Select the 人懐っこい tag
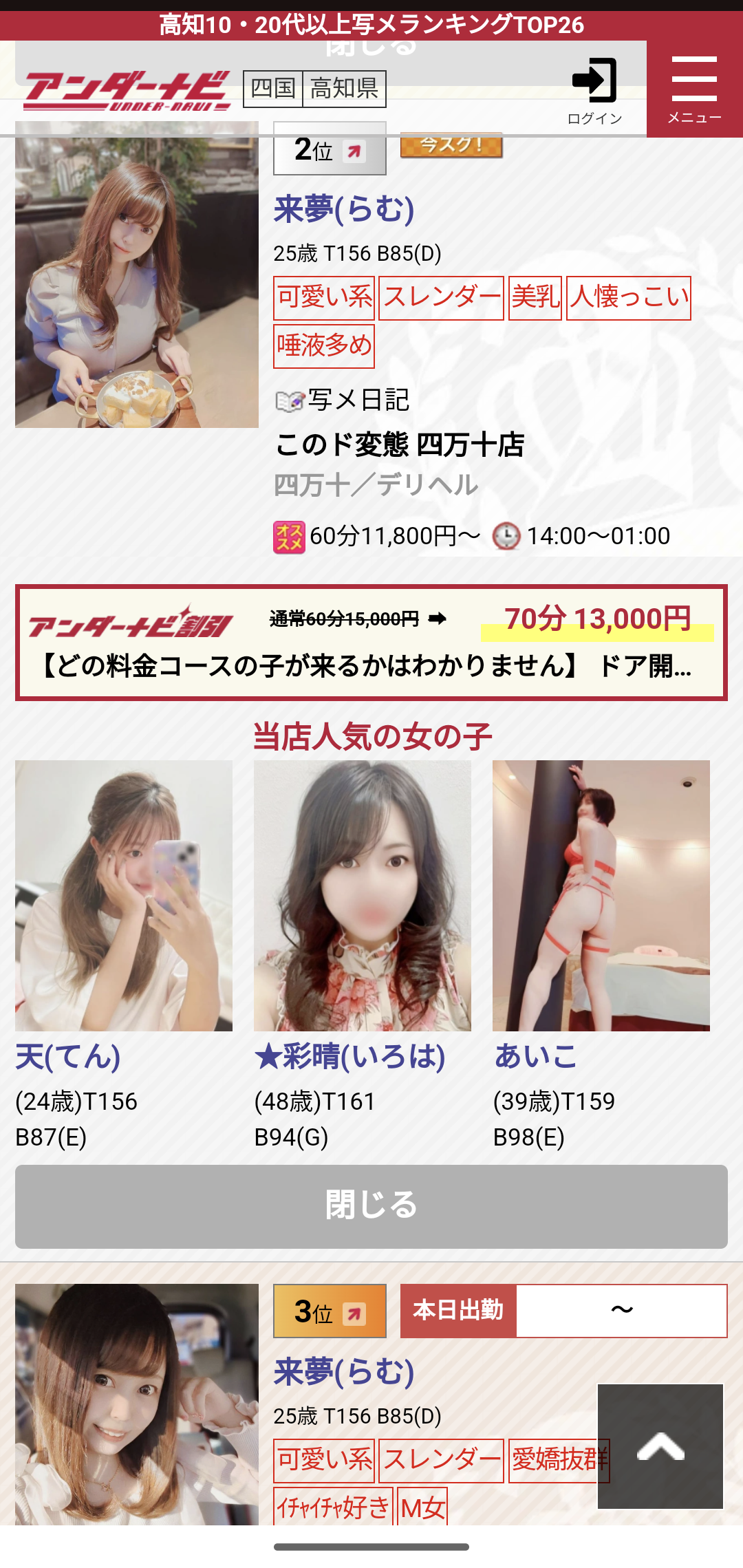 click(628, 298)
